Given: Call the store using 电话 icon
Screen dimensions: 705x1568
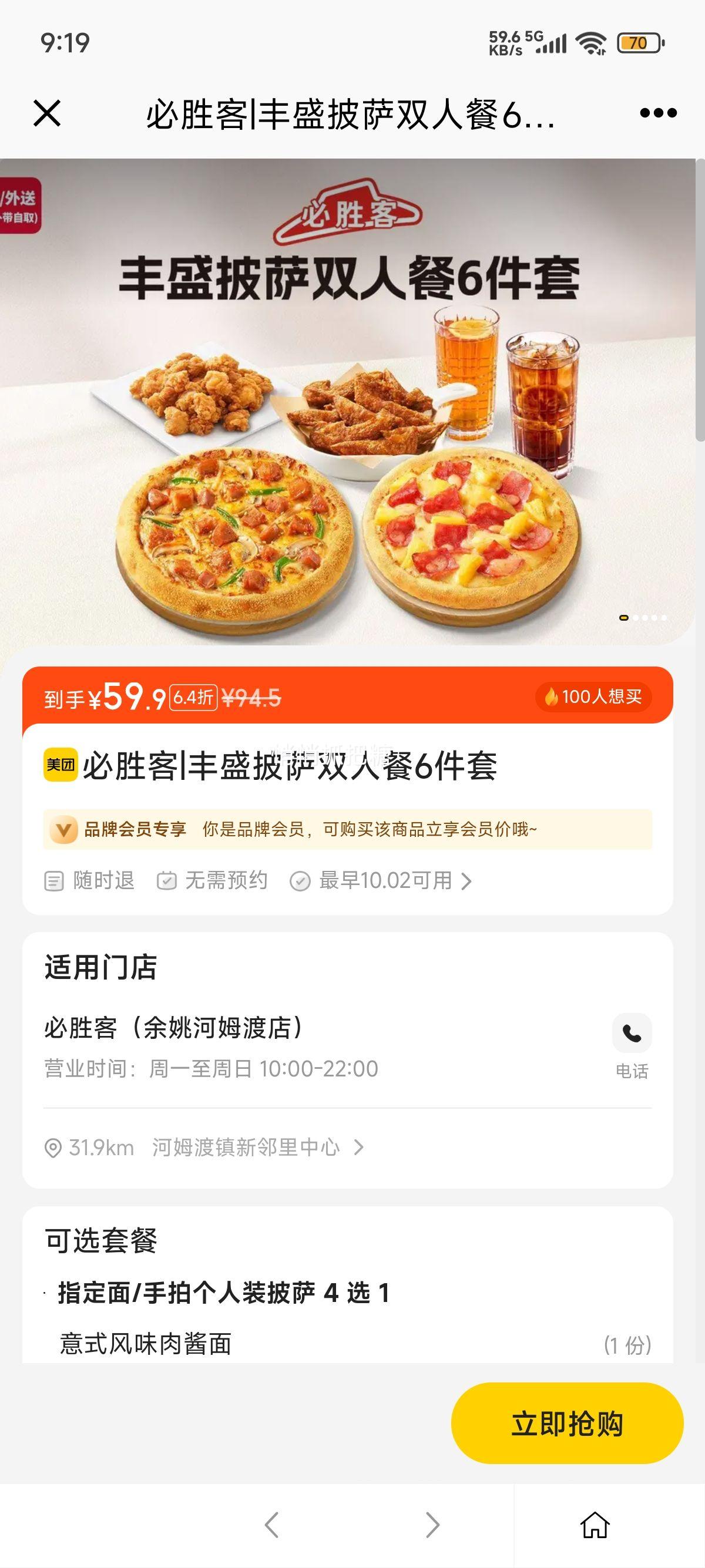Looking at the screenshot, I should [x=632, y=1034].
